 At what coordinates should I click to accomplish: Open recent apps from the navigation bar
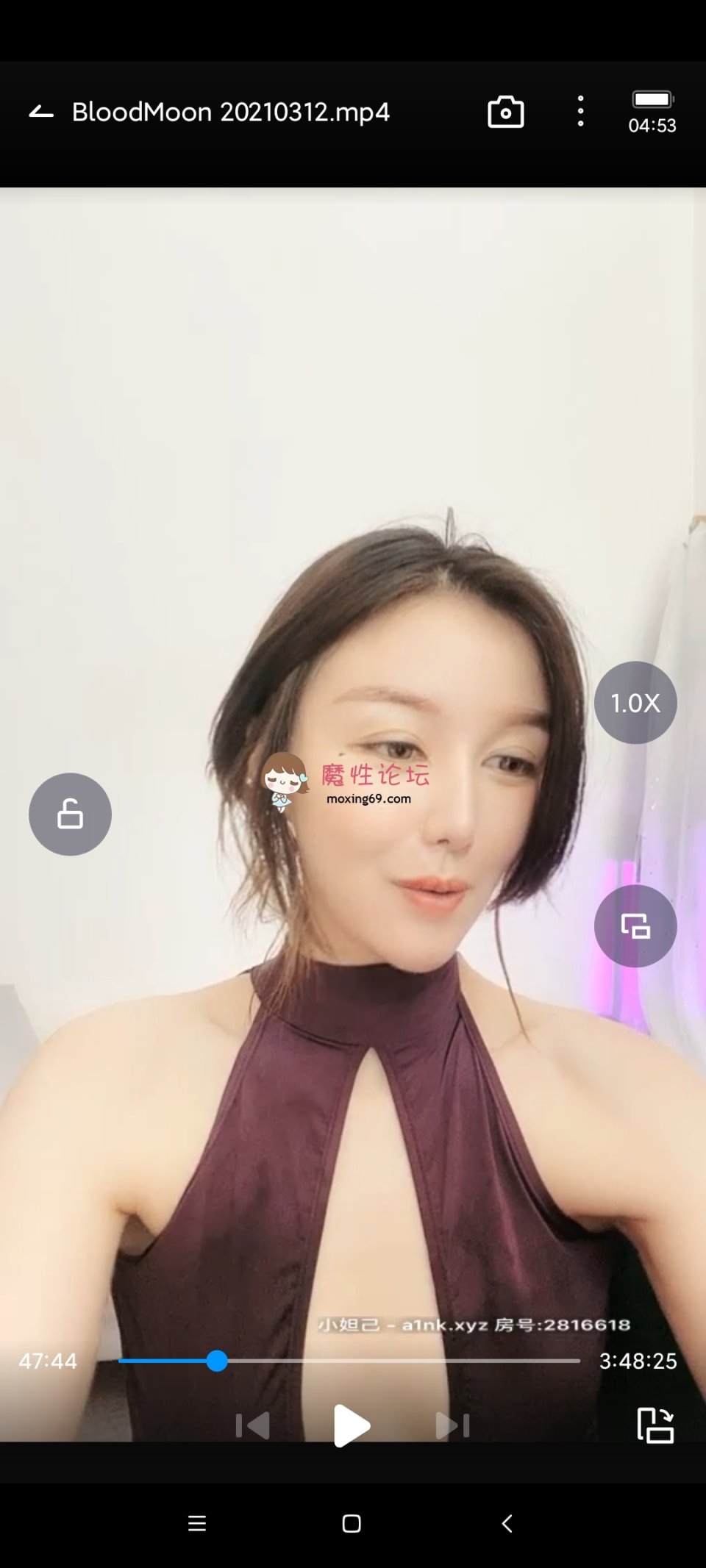pos(196,1523)
